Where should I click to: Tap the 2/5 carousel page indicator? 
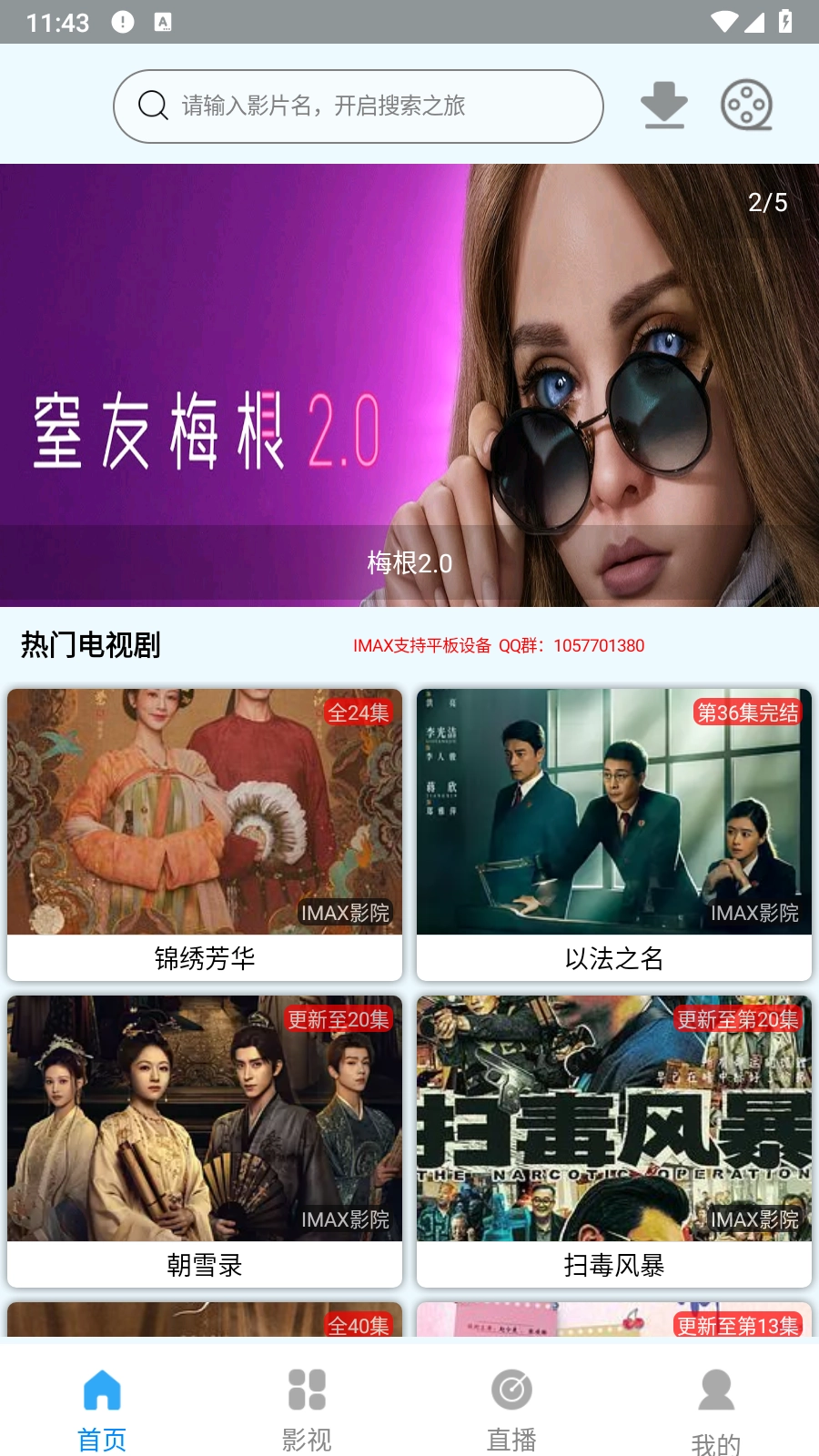click(769, 202)
